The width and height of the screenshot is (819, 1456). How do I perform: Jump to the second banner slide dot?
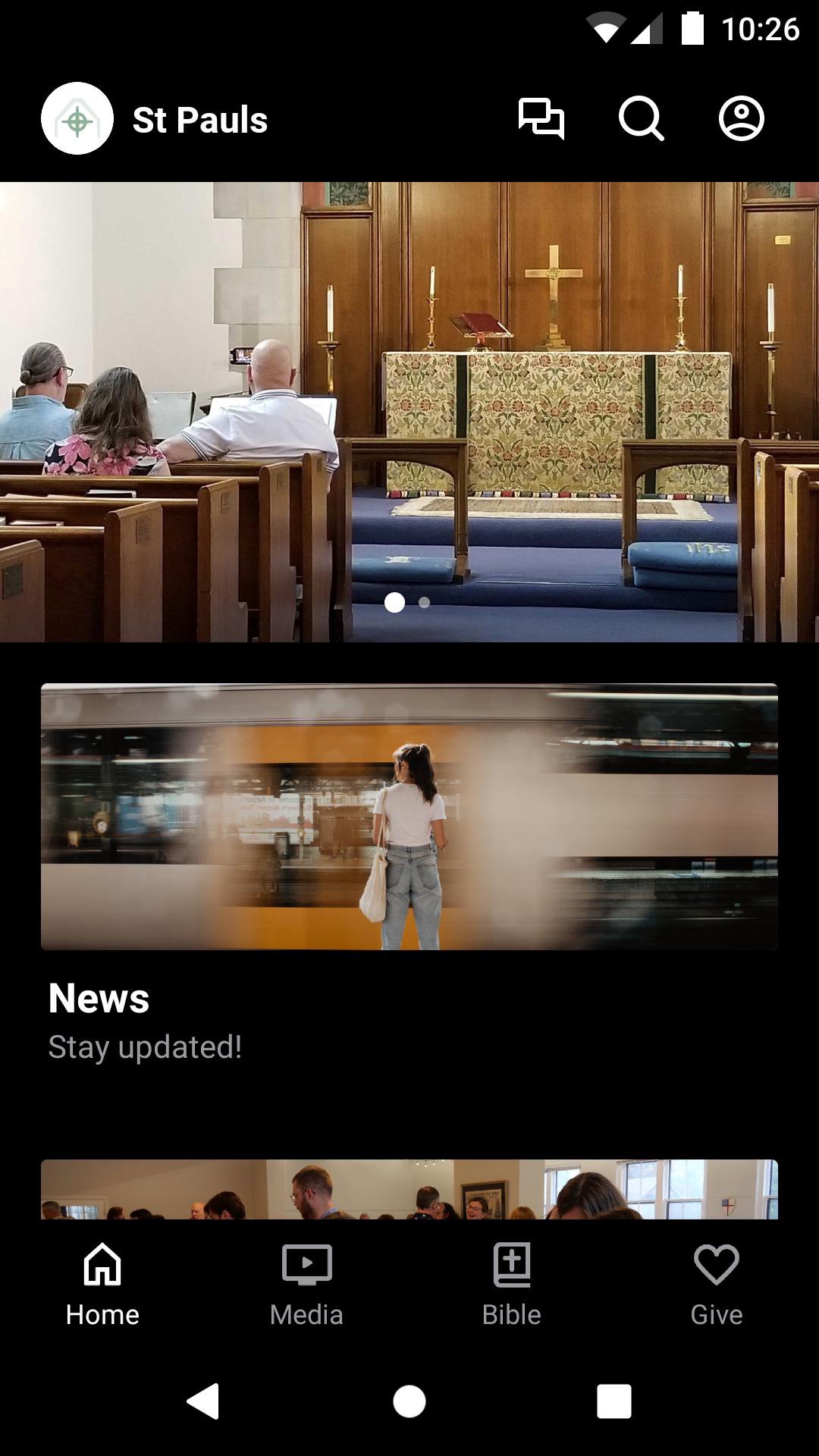click(x=425, y=603)
